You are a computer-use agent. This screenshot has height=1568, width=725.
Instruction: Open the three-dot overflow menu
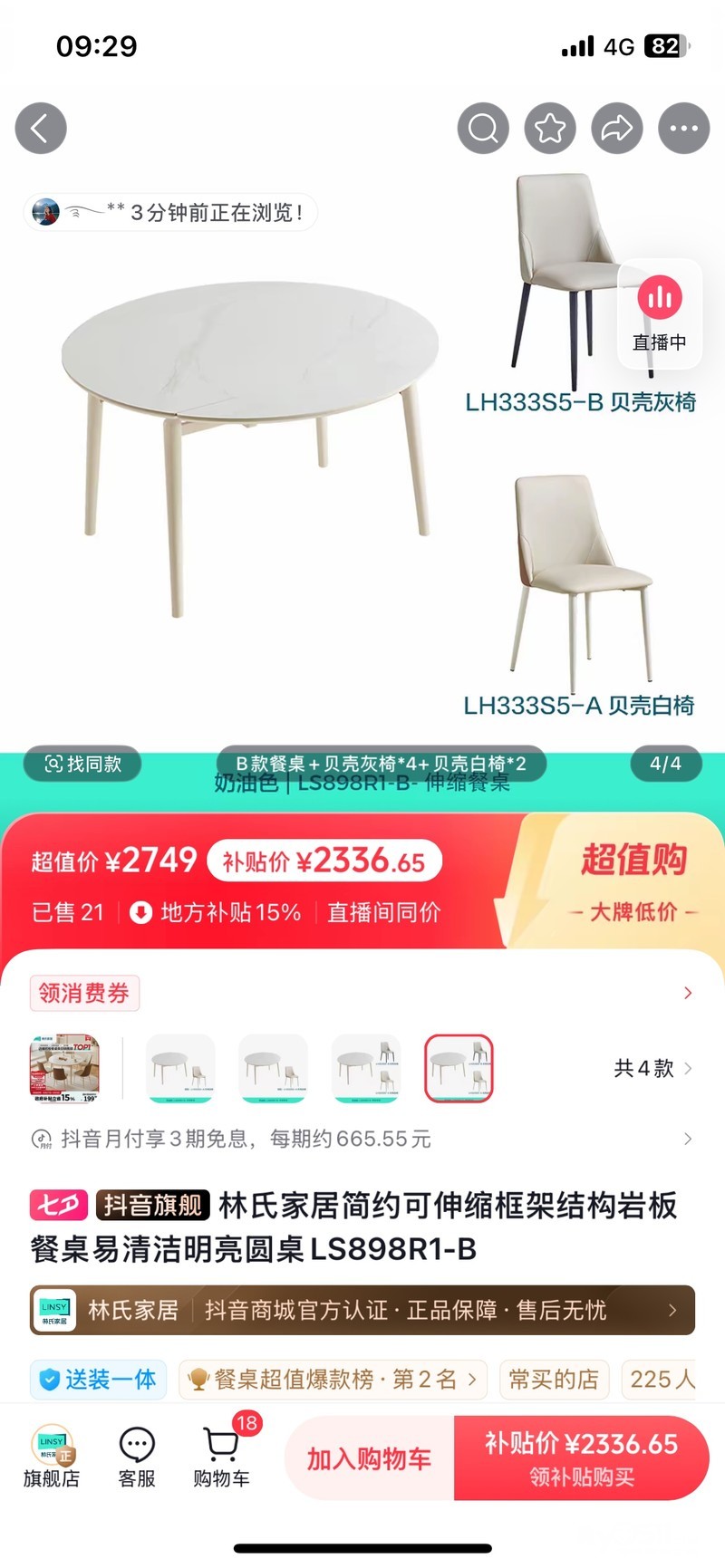click(684, 128)
